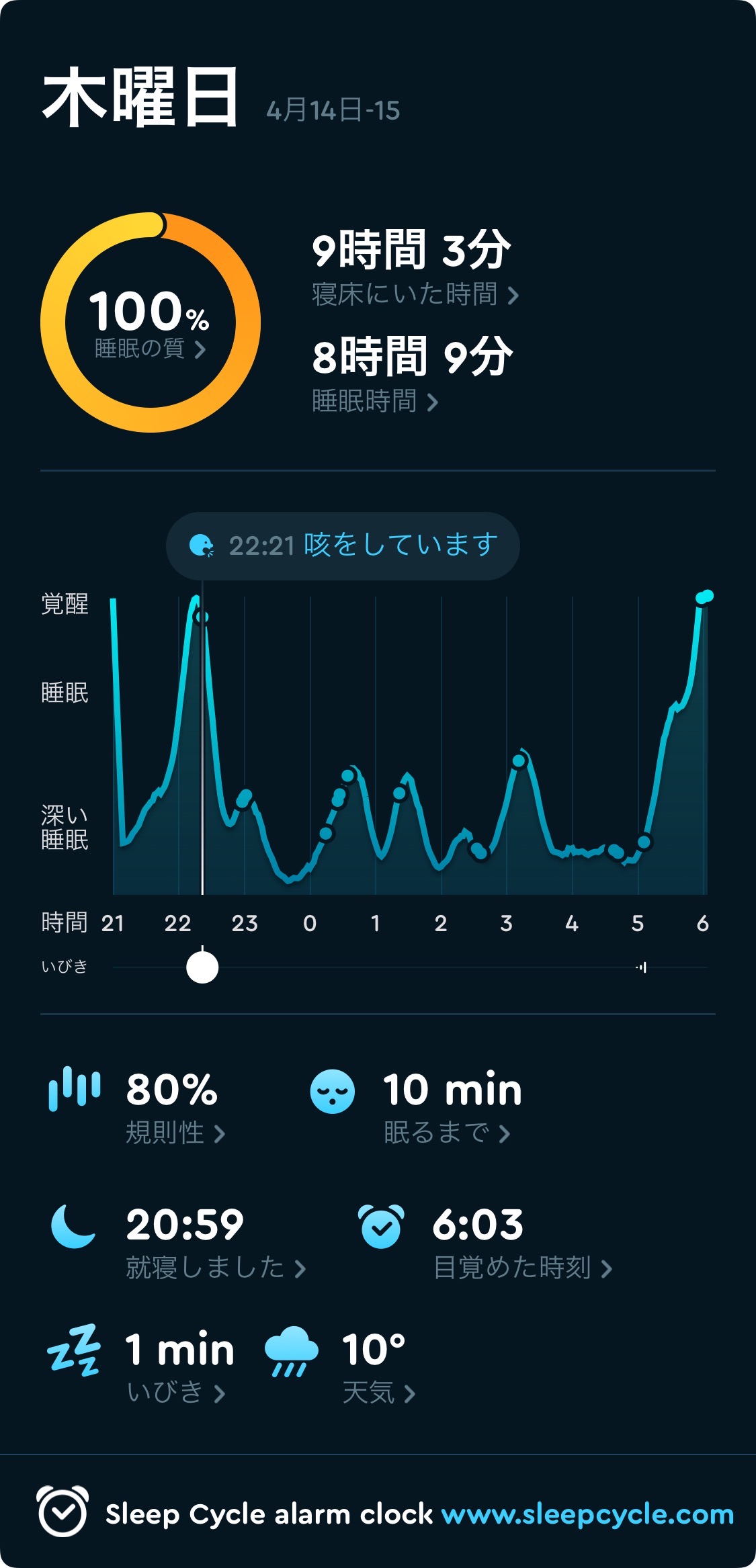Open the 睡眠の質 sleep quality details
The height and width of the screenshot is (1568, 756).
point(150,349)
